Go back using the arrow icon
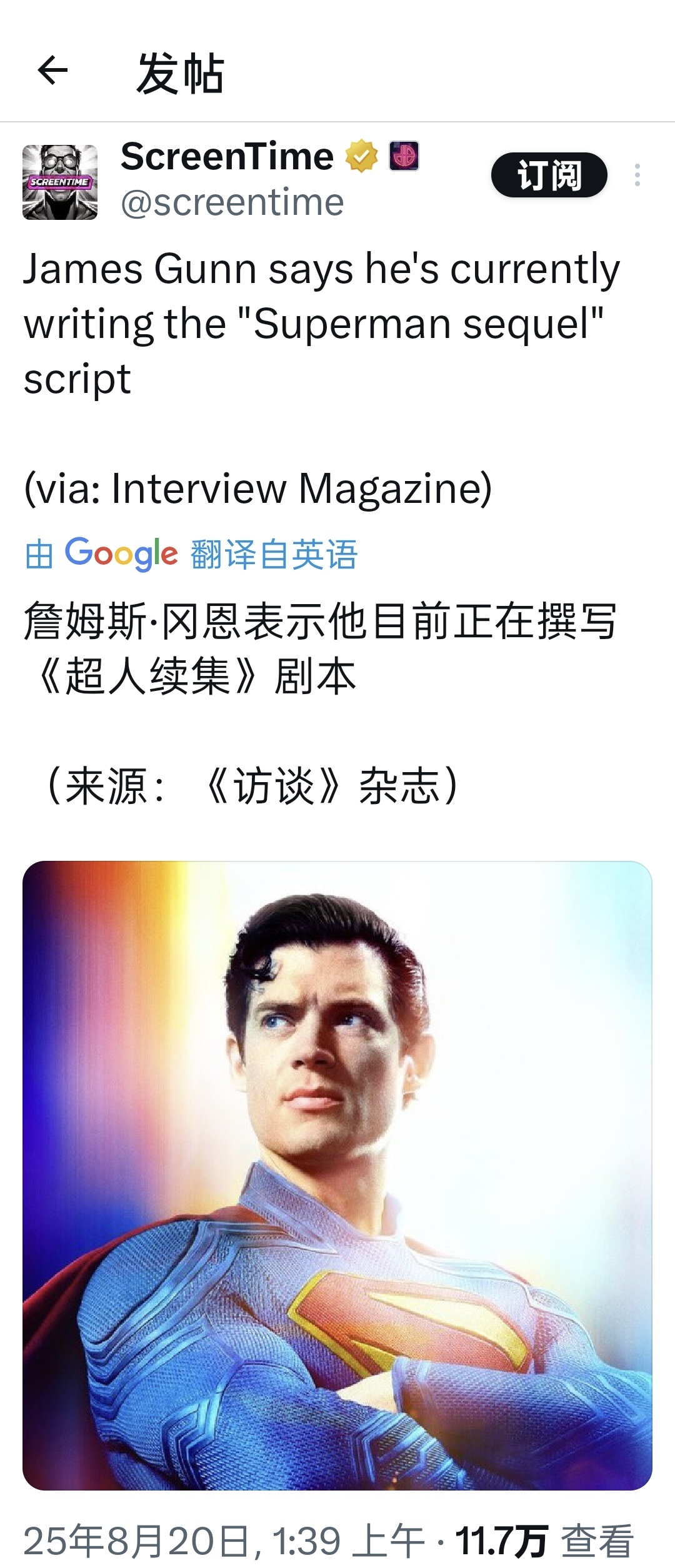The image size is (675, 1568). (52, 70)
